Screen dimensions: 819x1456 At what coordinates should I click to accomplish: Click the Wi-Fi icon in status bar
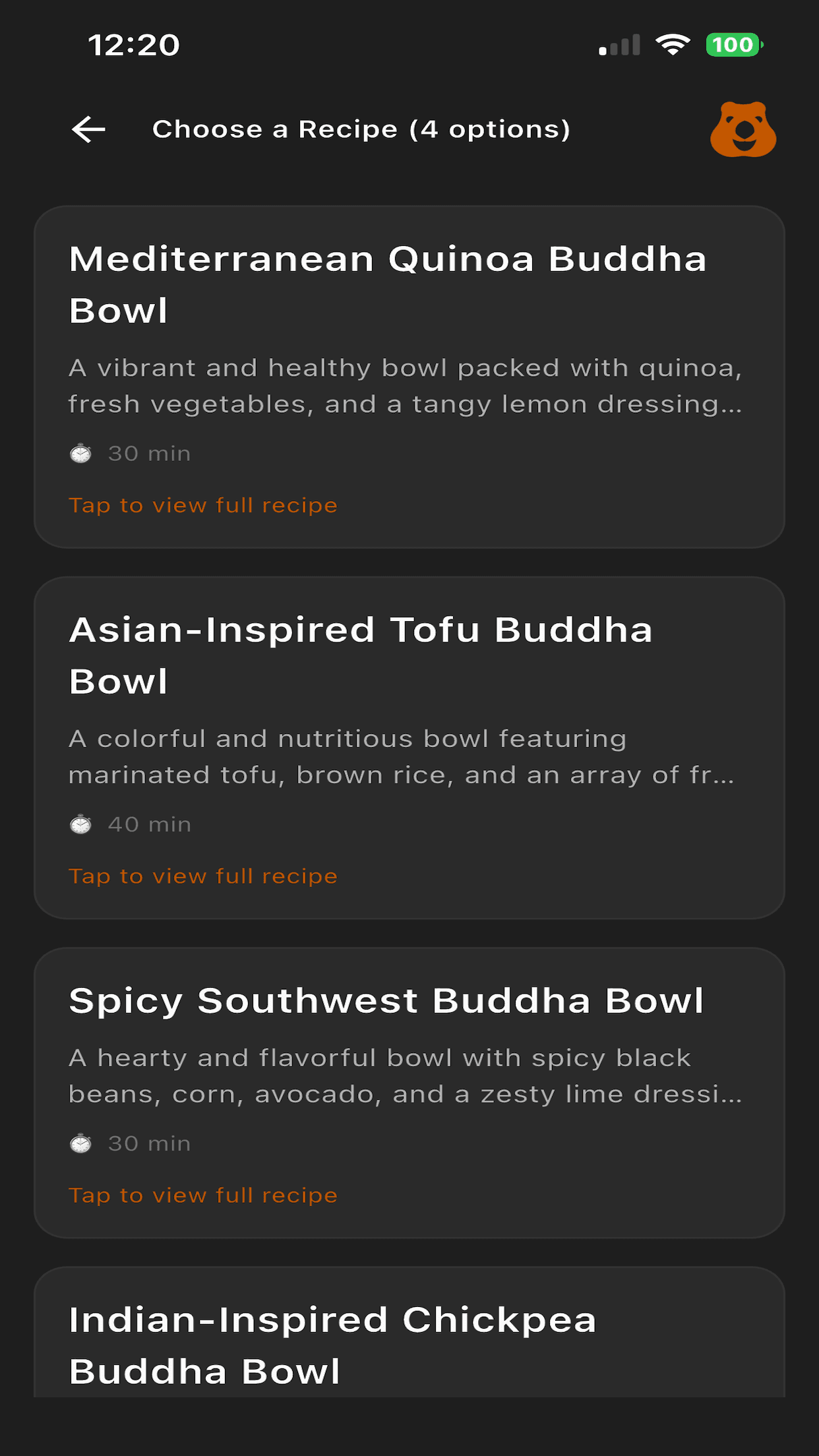[x=672, y=44]
